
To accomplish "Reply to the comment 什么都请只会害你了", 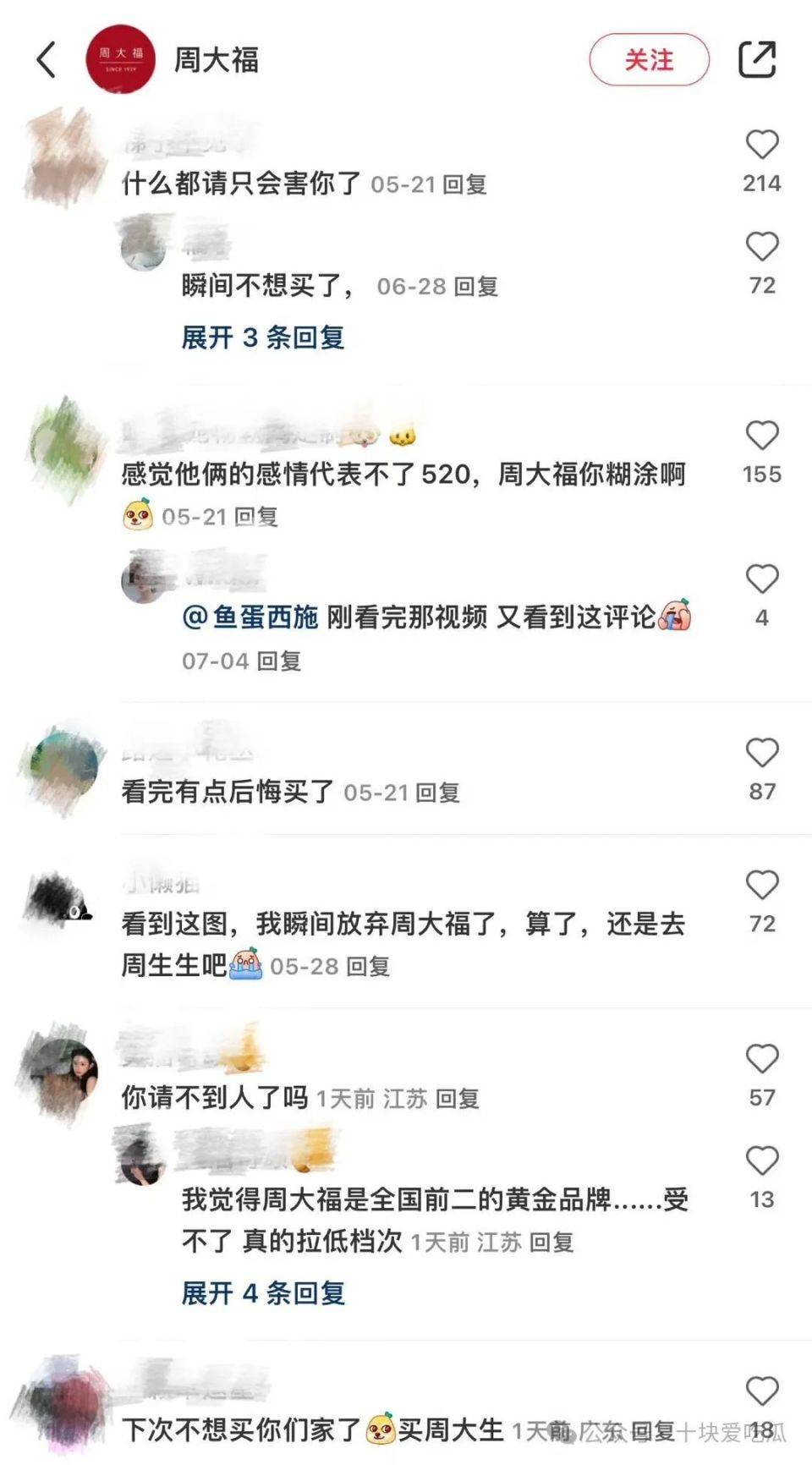I will pos(464,184).
